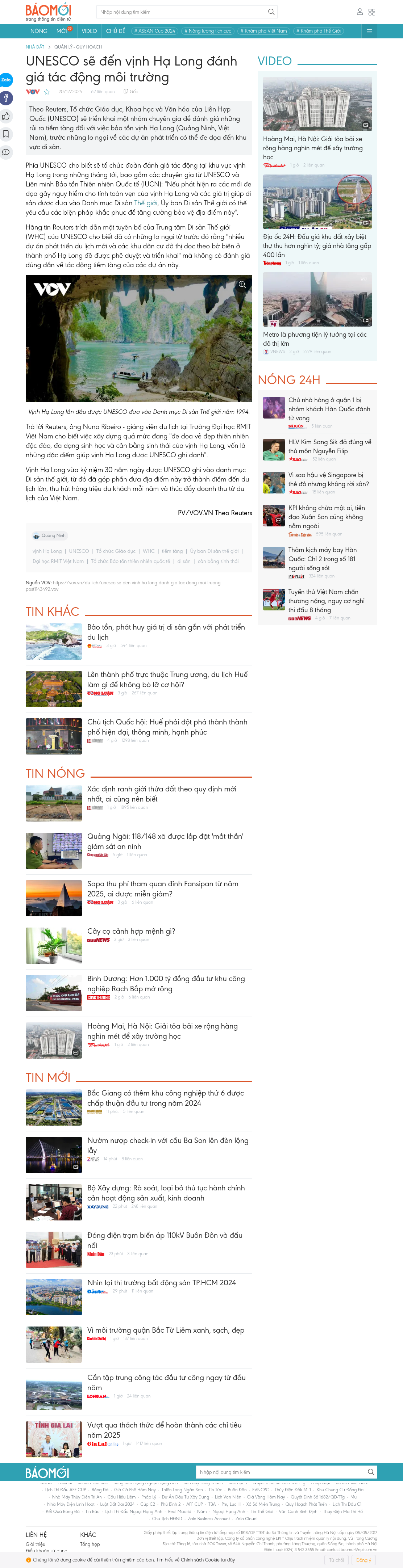The height and width of the screenshot is (1568, 403).
Task: Read the Sapa Fansipan fee article
Action: (x=163, y=889)
